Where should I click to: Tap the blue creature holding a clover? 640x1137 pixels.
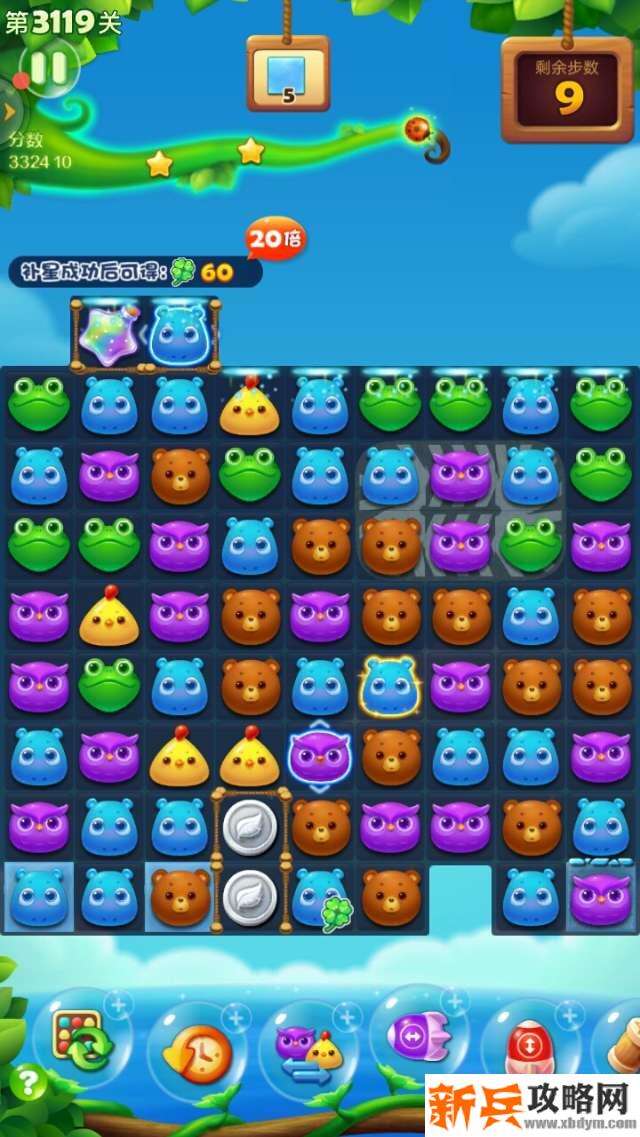click(x=320, y=896)
